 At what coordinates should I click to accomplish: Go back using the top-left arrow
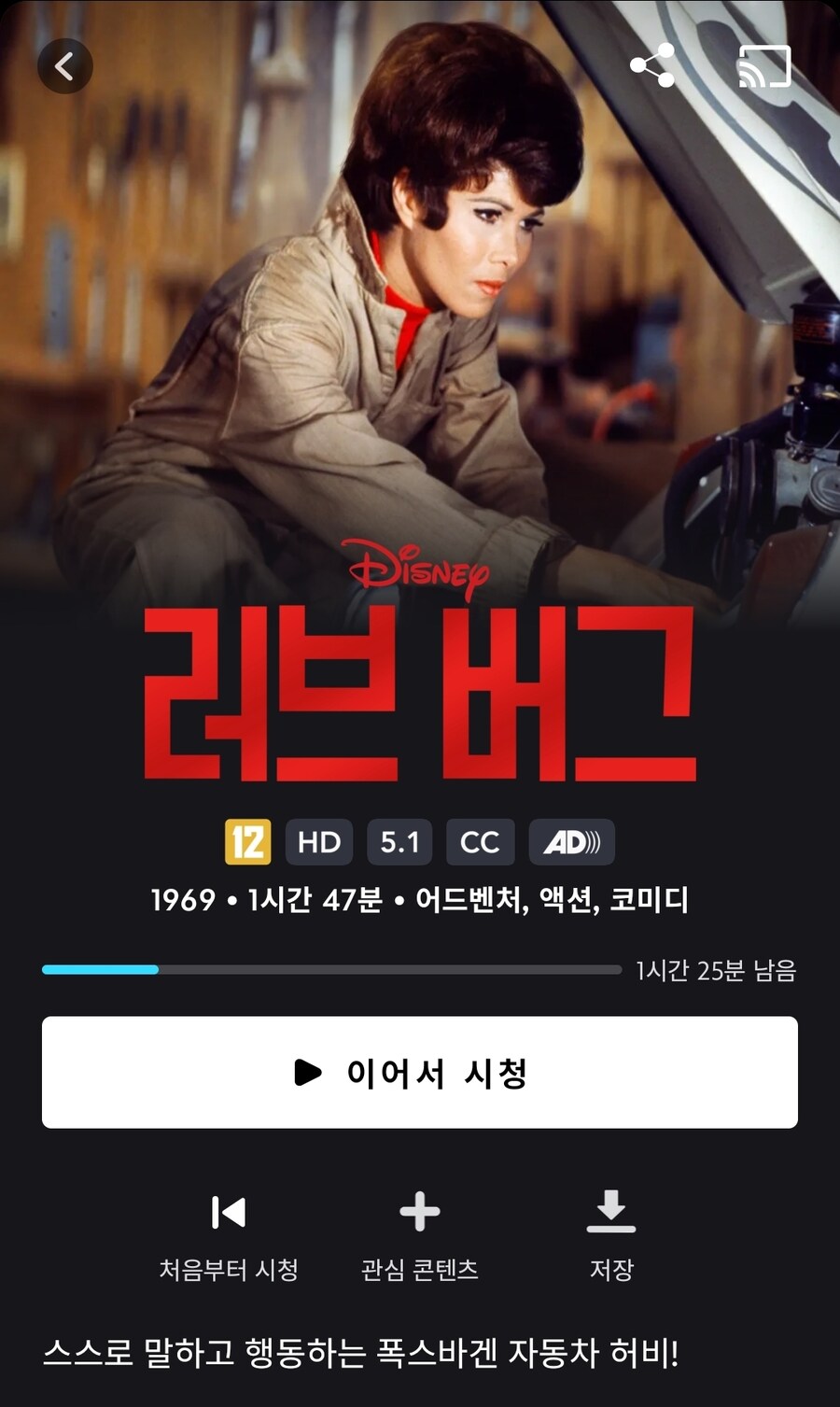pos(64,66)
